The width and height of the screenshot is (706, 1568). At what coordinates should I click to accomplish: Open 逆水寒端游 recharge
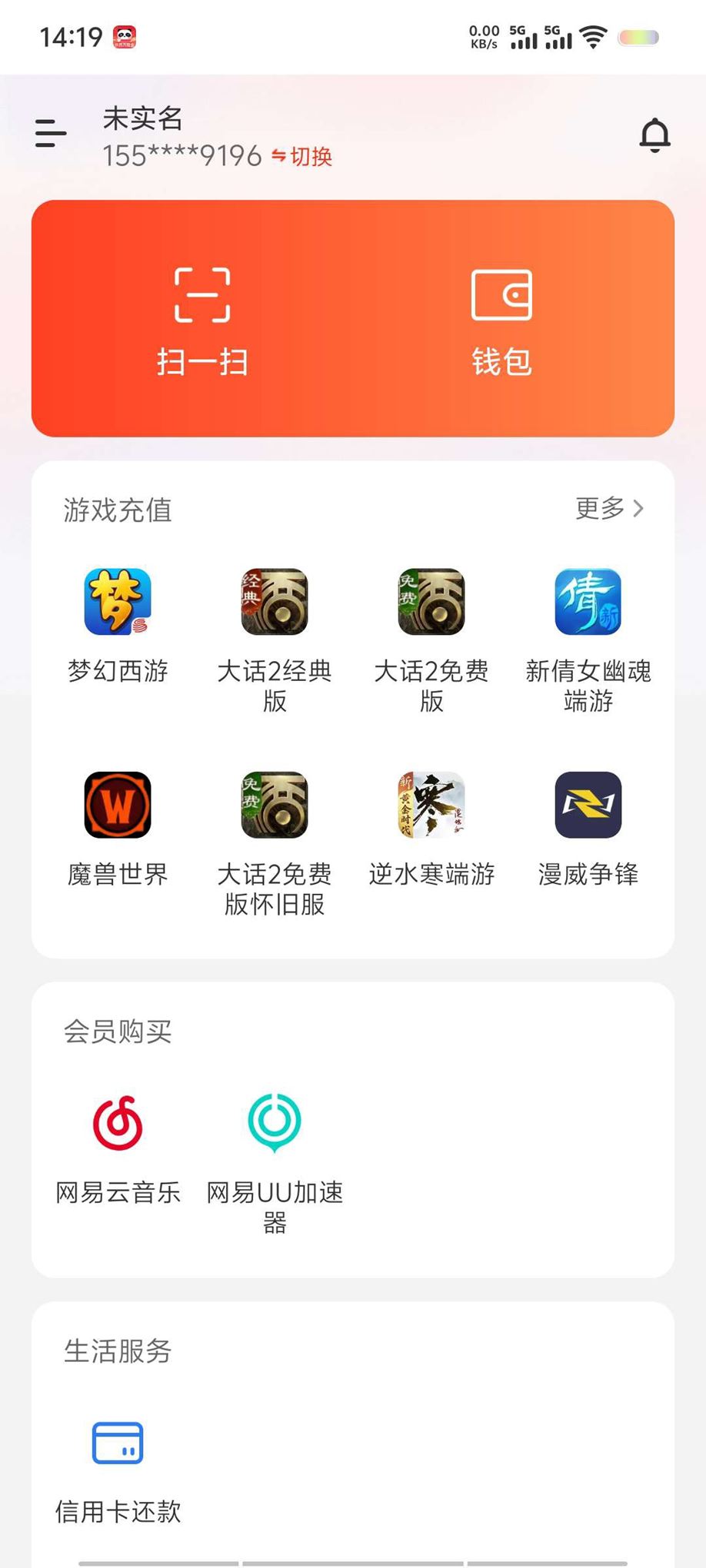[431, 805]
